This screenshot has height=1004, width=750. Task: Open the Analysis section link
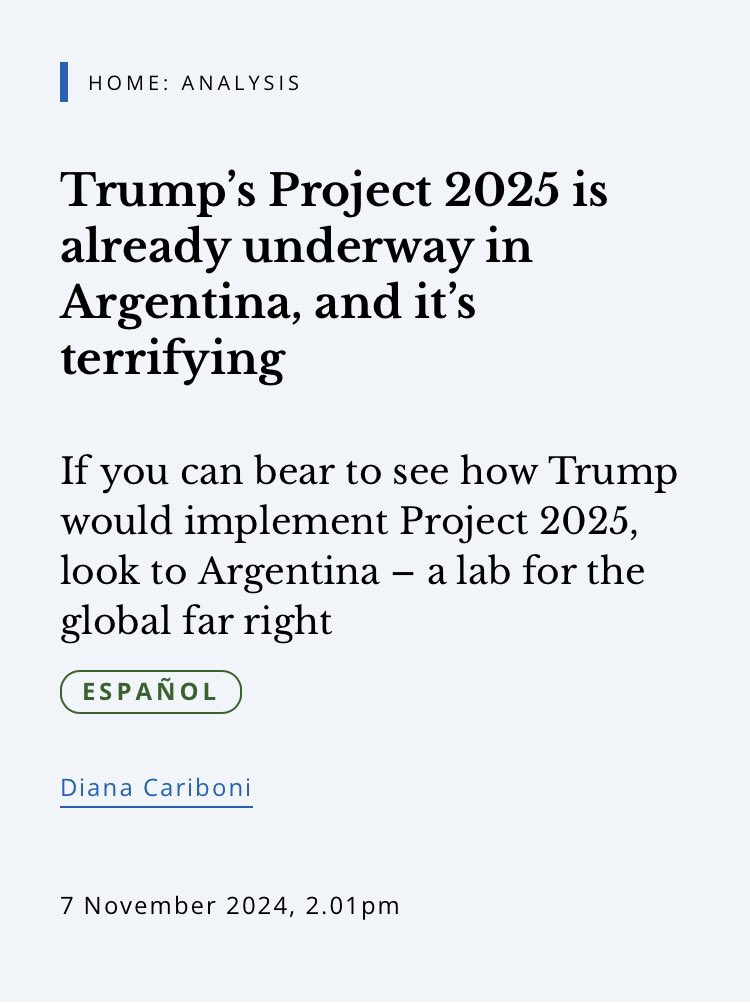[240, 83]
